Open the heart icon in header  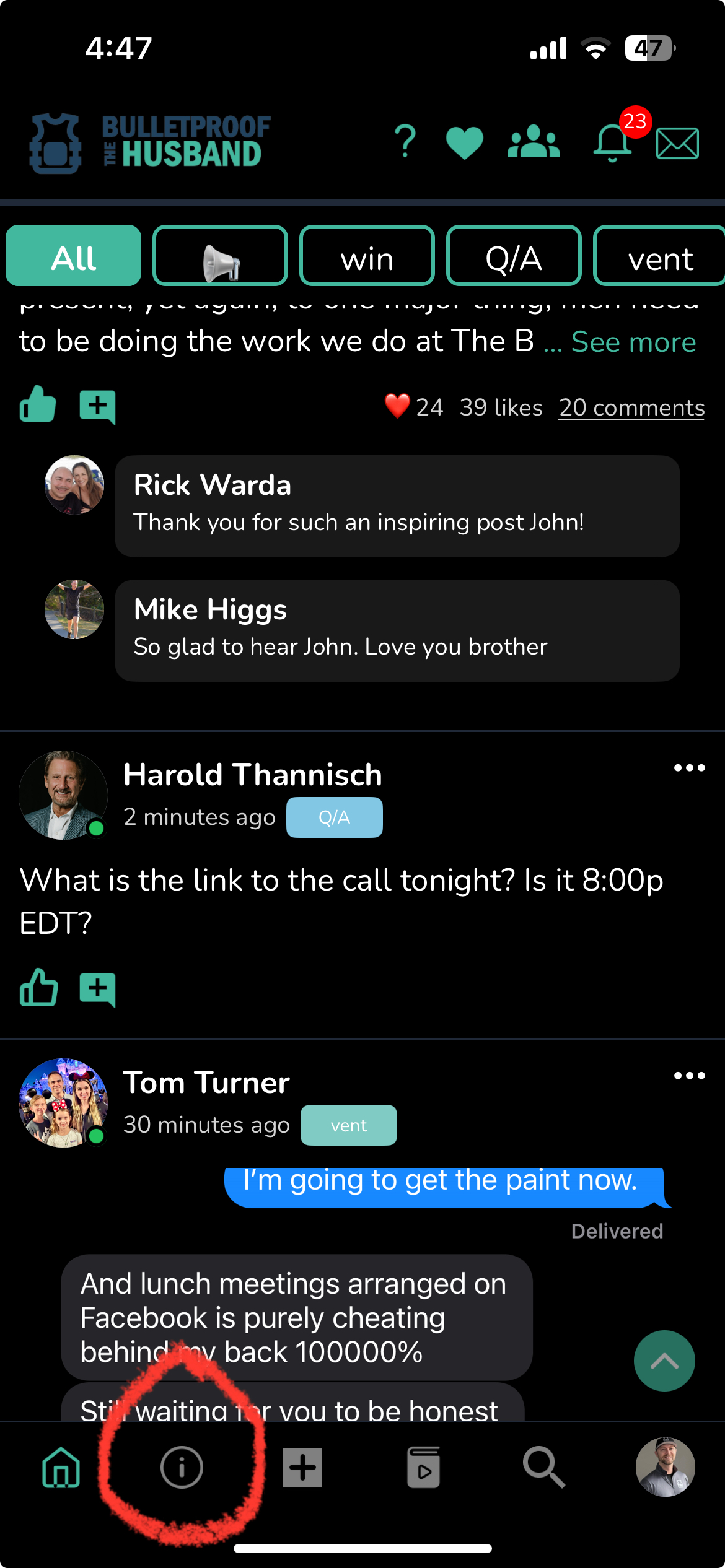click(x=465, y=142)
